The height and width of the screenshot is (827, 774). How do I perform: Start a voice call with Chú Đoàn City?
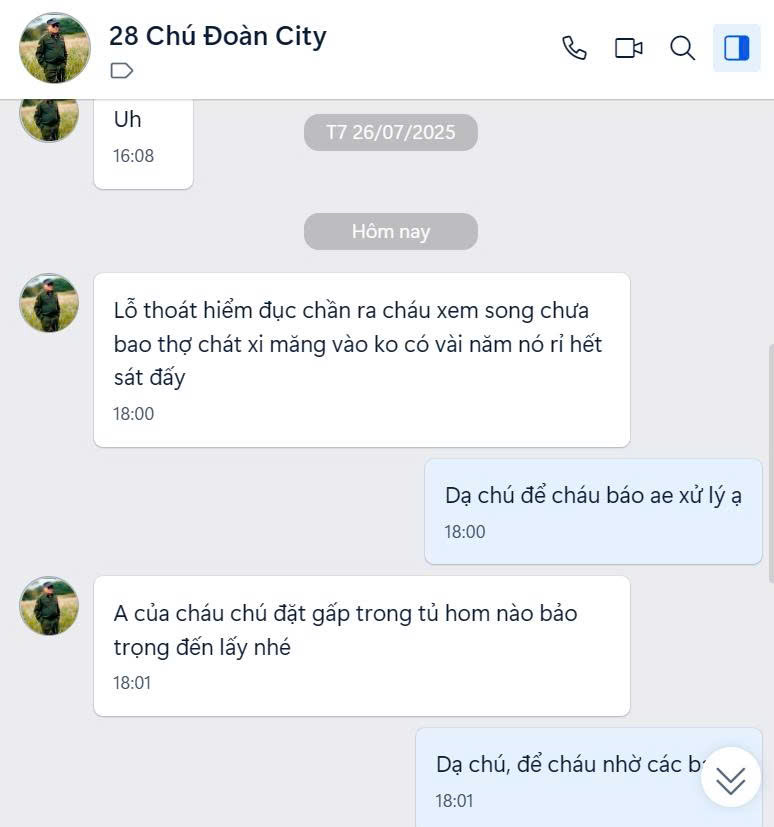pos(574,48)
